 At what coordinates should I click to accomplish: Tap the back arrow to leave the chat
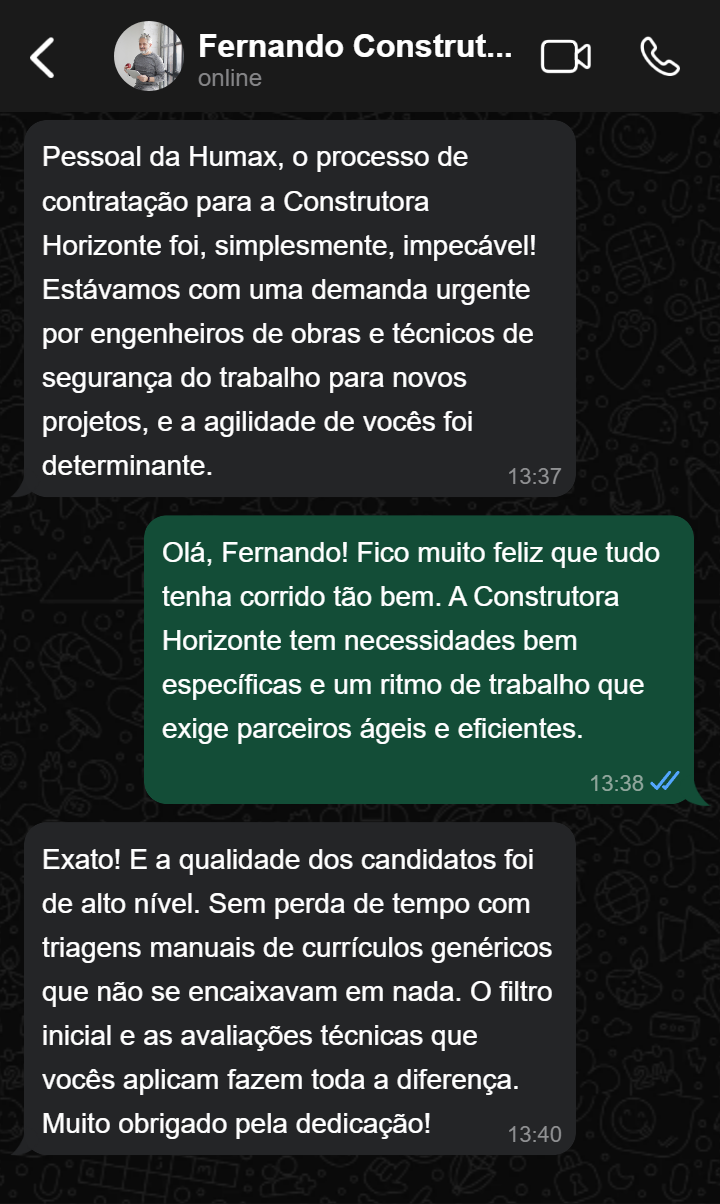tap(42, 57)
